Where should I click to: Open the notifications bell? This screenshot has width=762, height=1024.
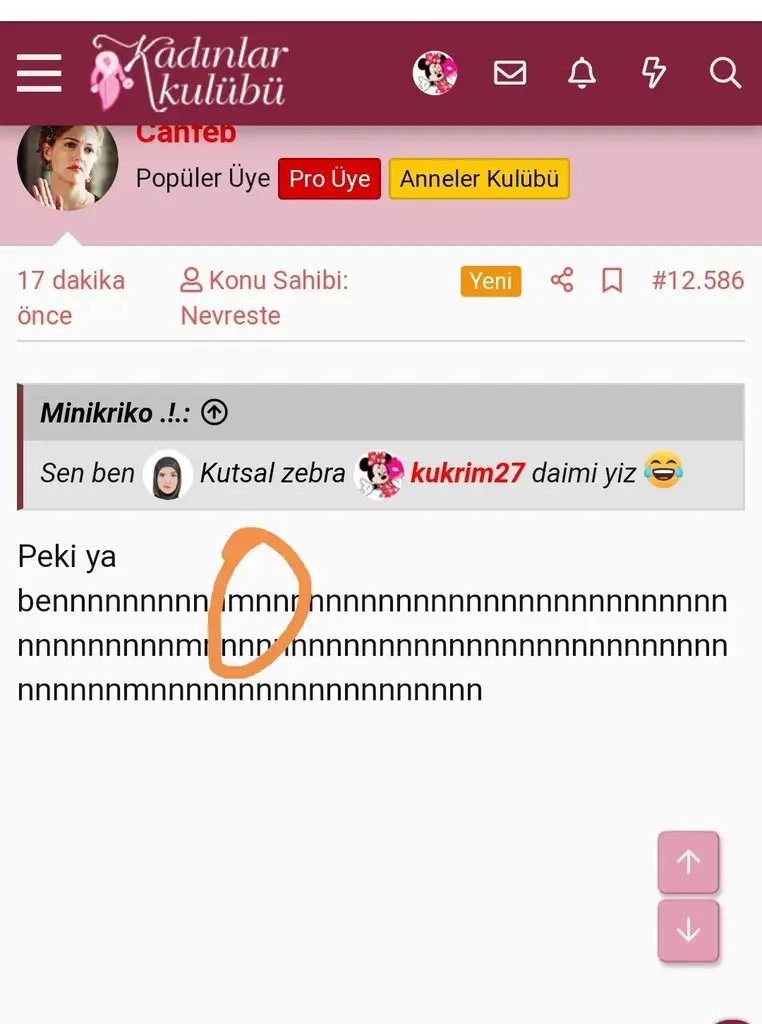coord(582,73)
